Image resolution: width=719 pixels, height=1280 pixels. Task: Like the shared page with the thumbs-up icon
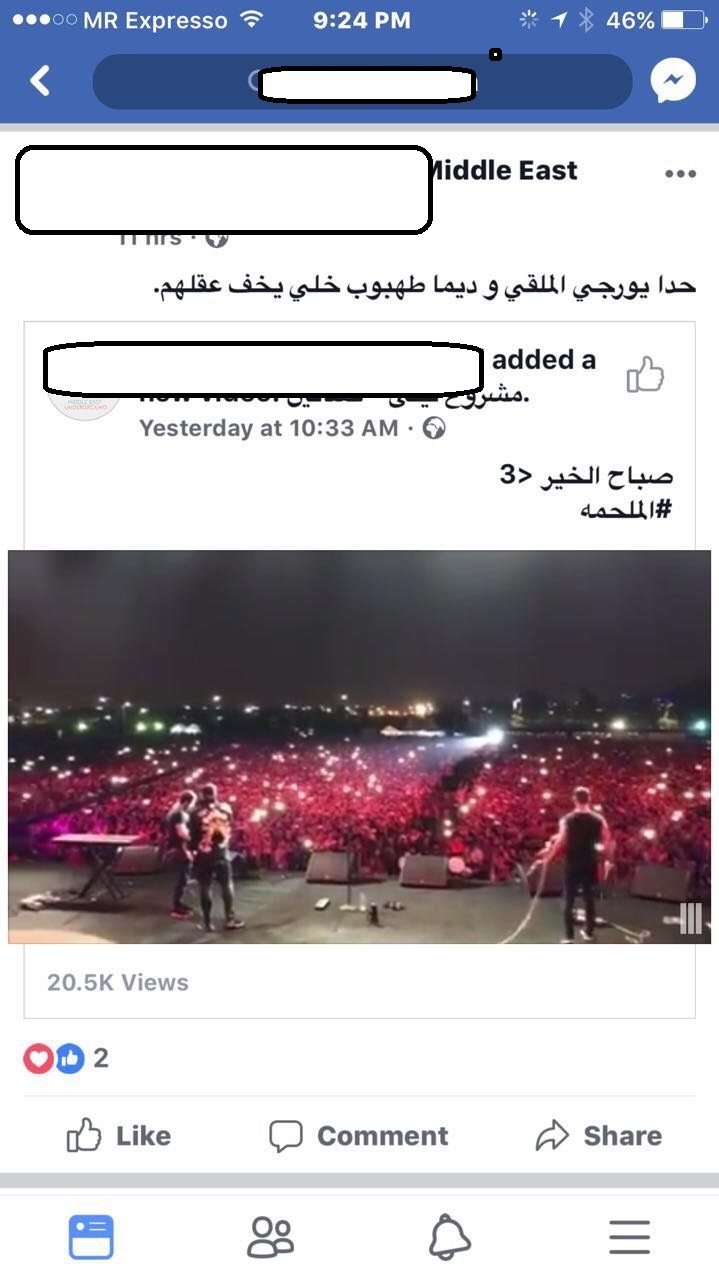pyautogui.click(x=645, y=375)
